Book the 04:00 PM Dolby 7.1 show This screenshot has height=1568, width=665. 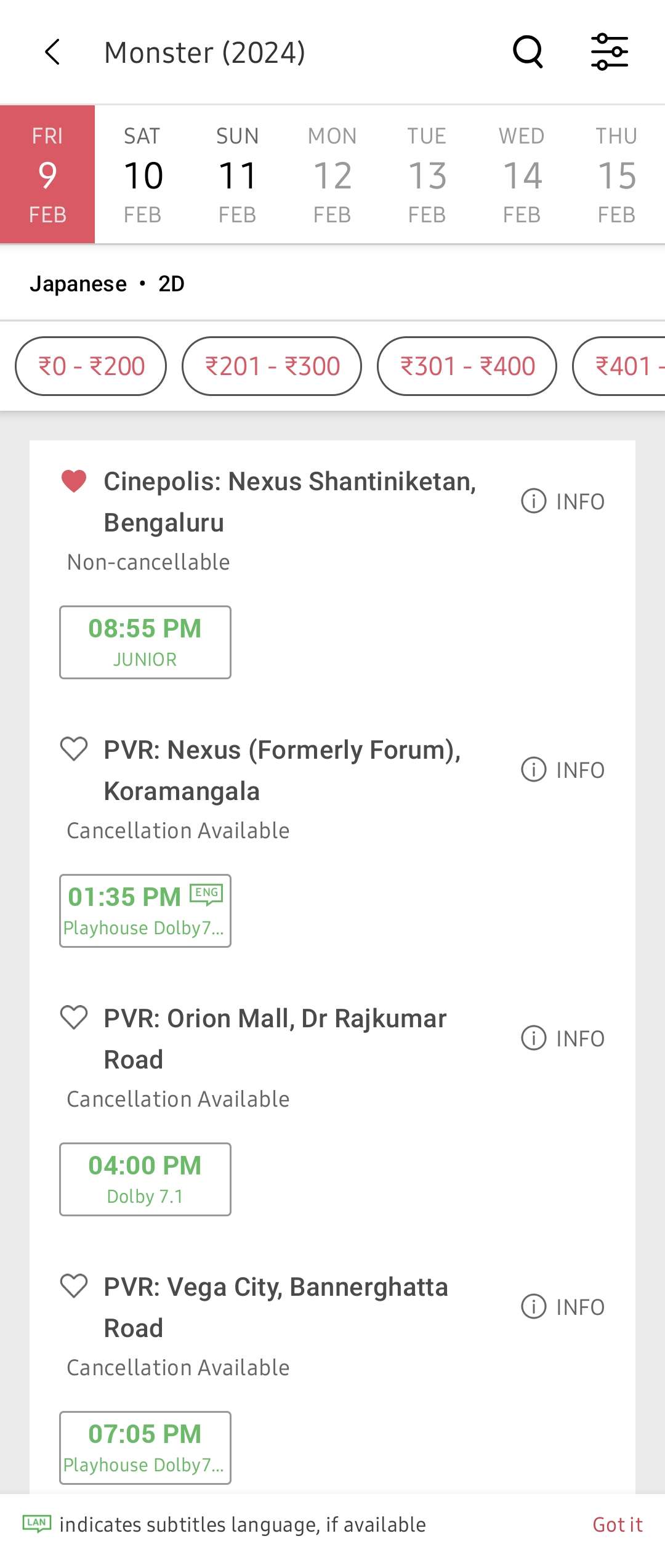coord(145,1179)
